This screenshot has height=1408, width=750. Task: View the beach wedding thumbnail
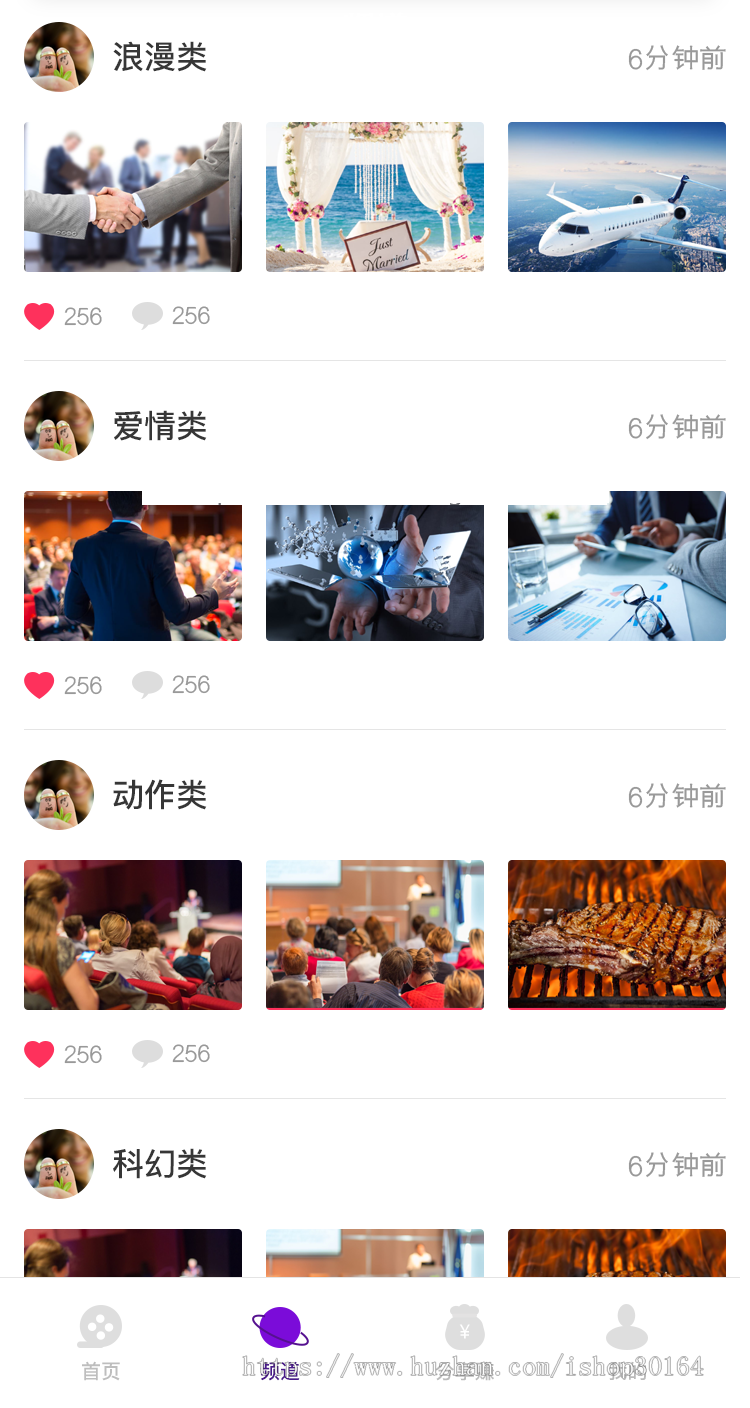[x=374, y=197]
